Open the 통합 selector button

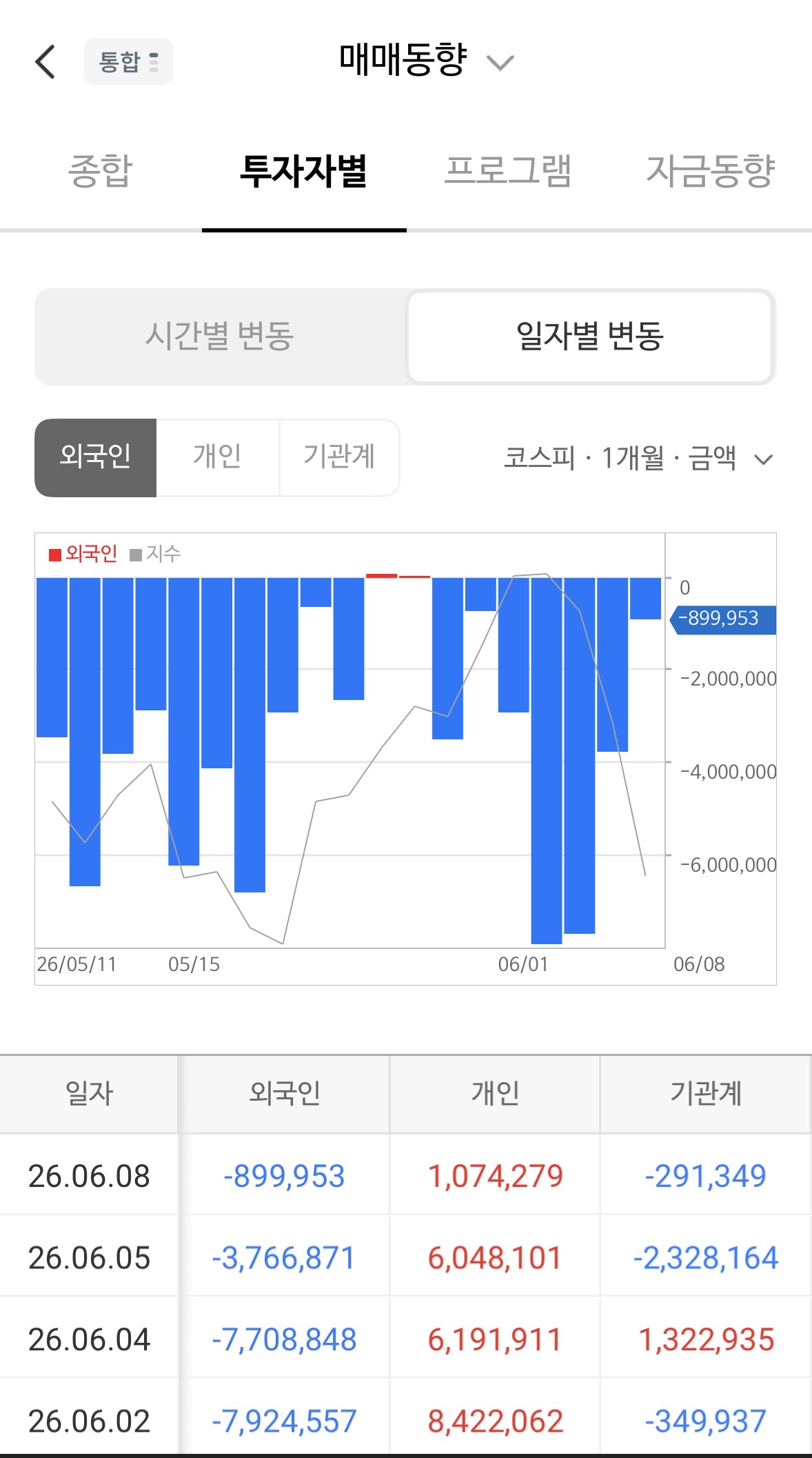coord(128,62)
